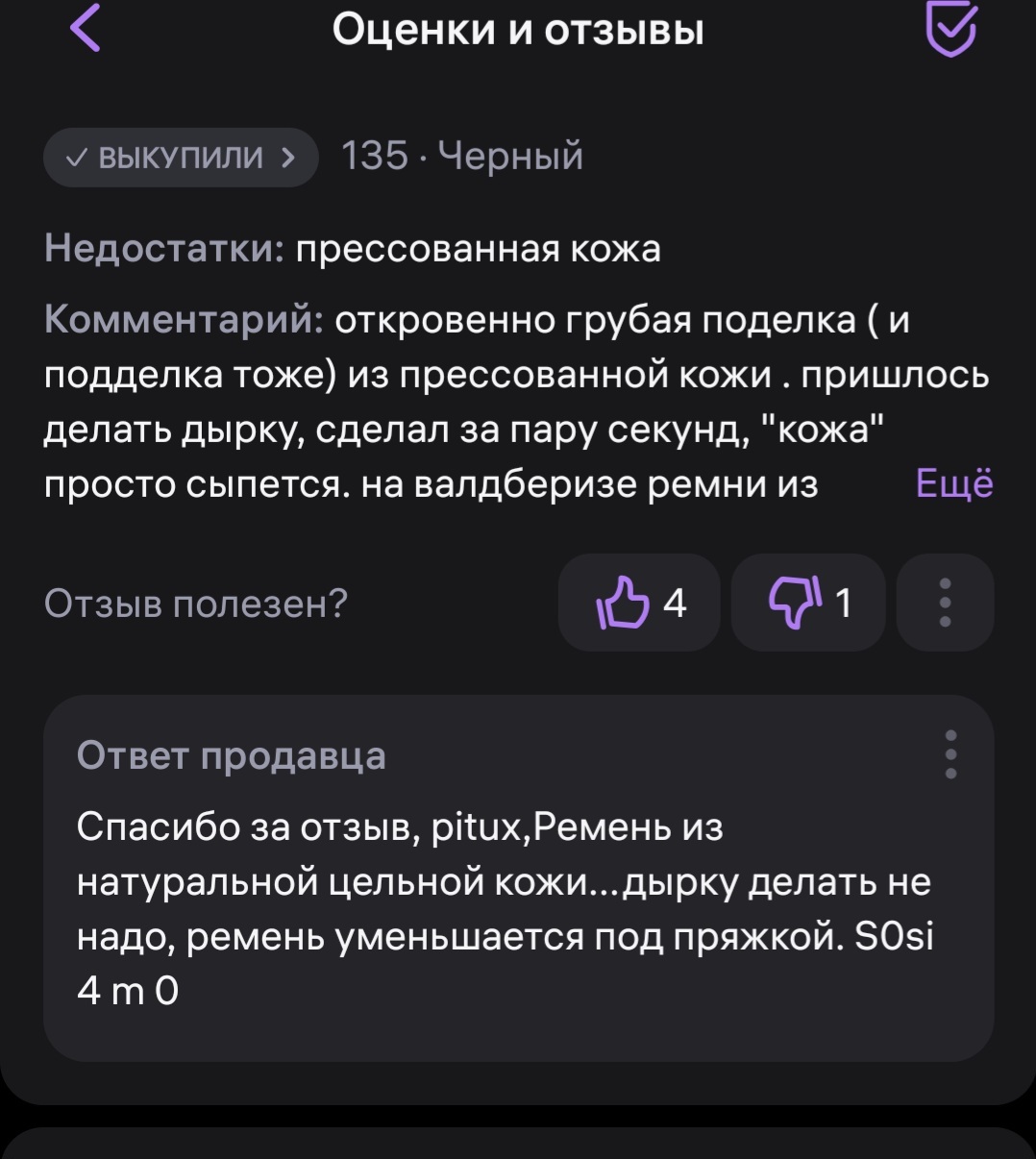The width and height of the screenshot is (1036, 1159).
Task: Open the shield checkmark icon
Action: (x=950, y=28)
